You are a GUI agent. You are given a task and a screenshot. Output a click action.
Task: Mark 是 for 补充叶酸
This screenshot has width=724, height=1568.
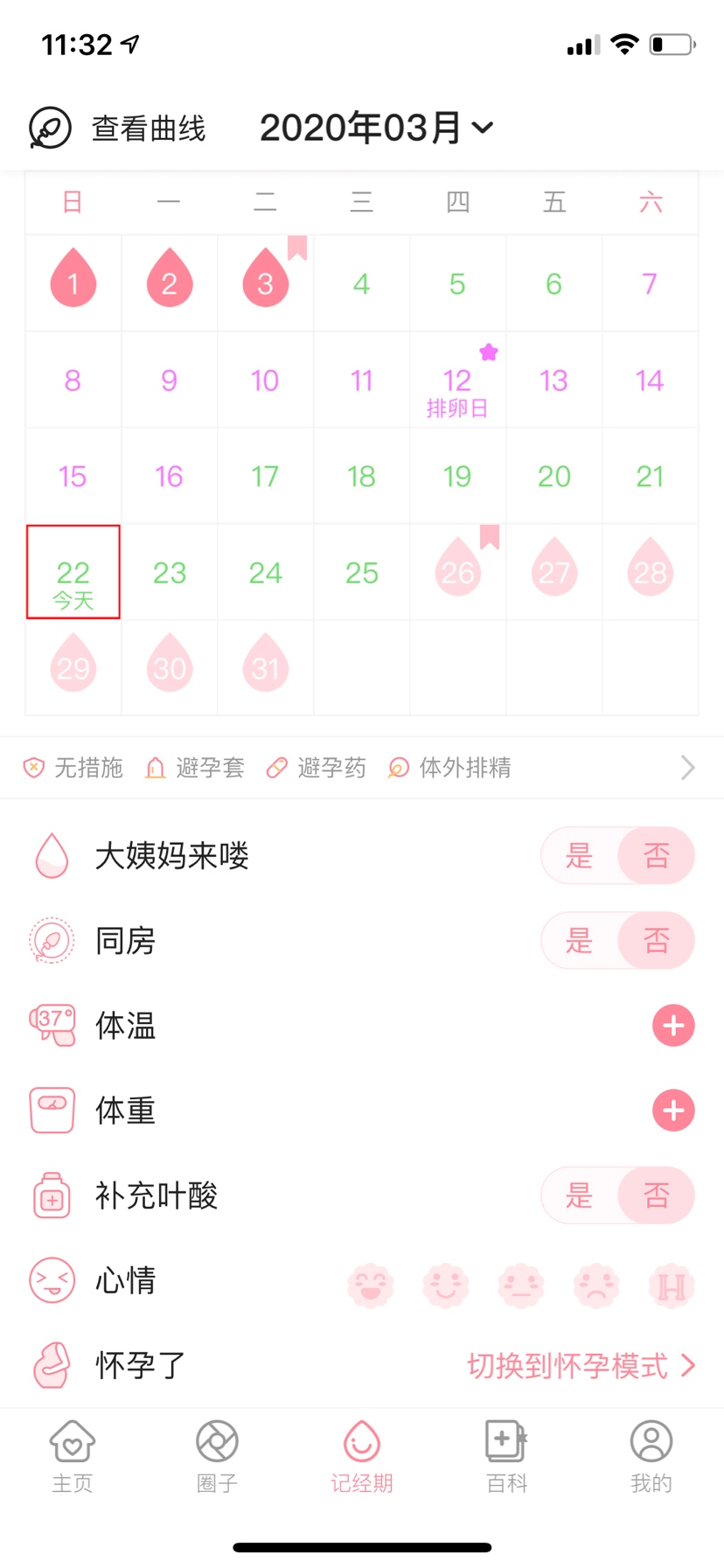(579, 1195)
